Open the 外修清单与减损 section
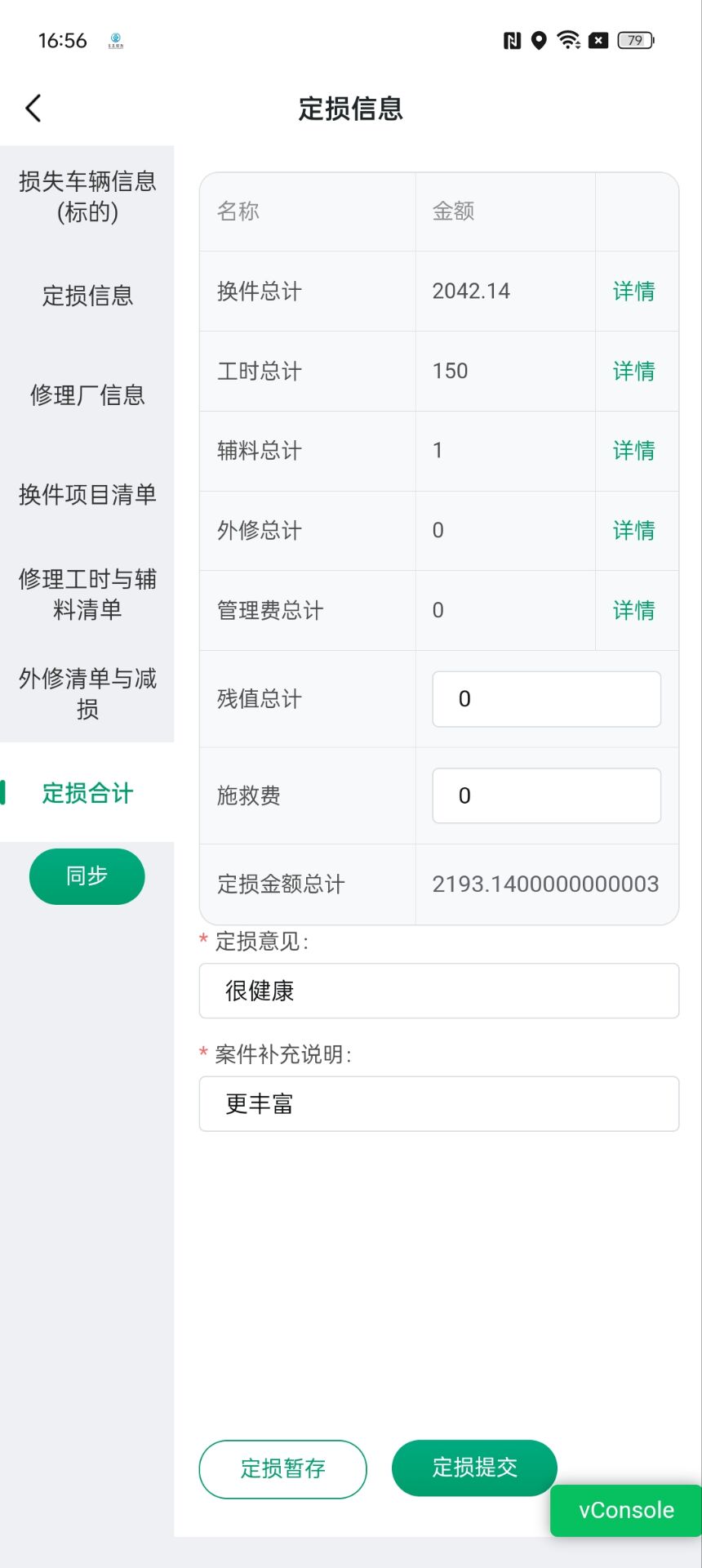Image resolution: width=702 pixels, height=1568 pixels. click(87, 693)
